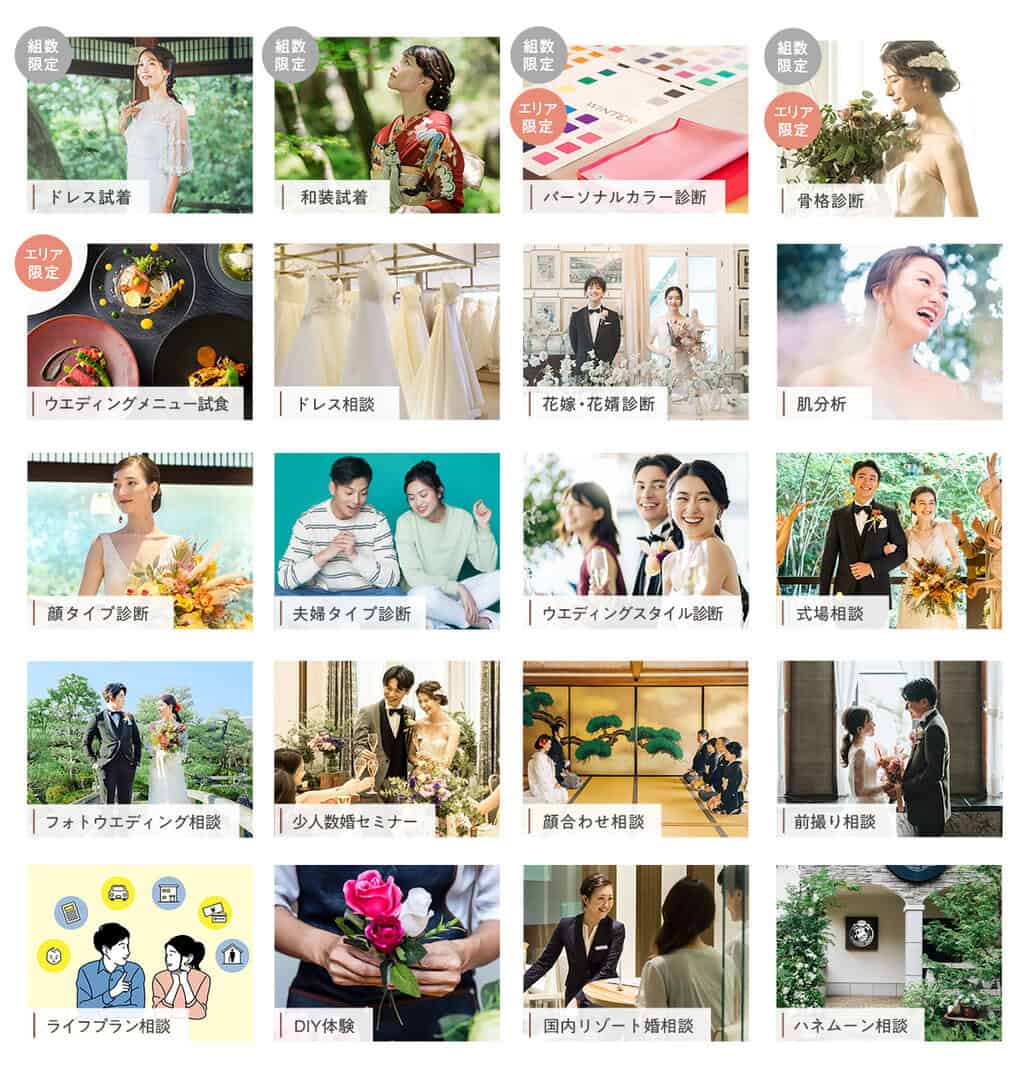Select the 和装試着 card
This screenshot has height=1074, width=1024.
pyautogui.click(x=387, y=125)
